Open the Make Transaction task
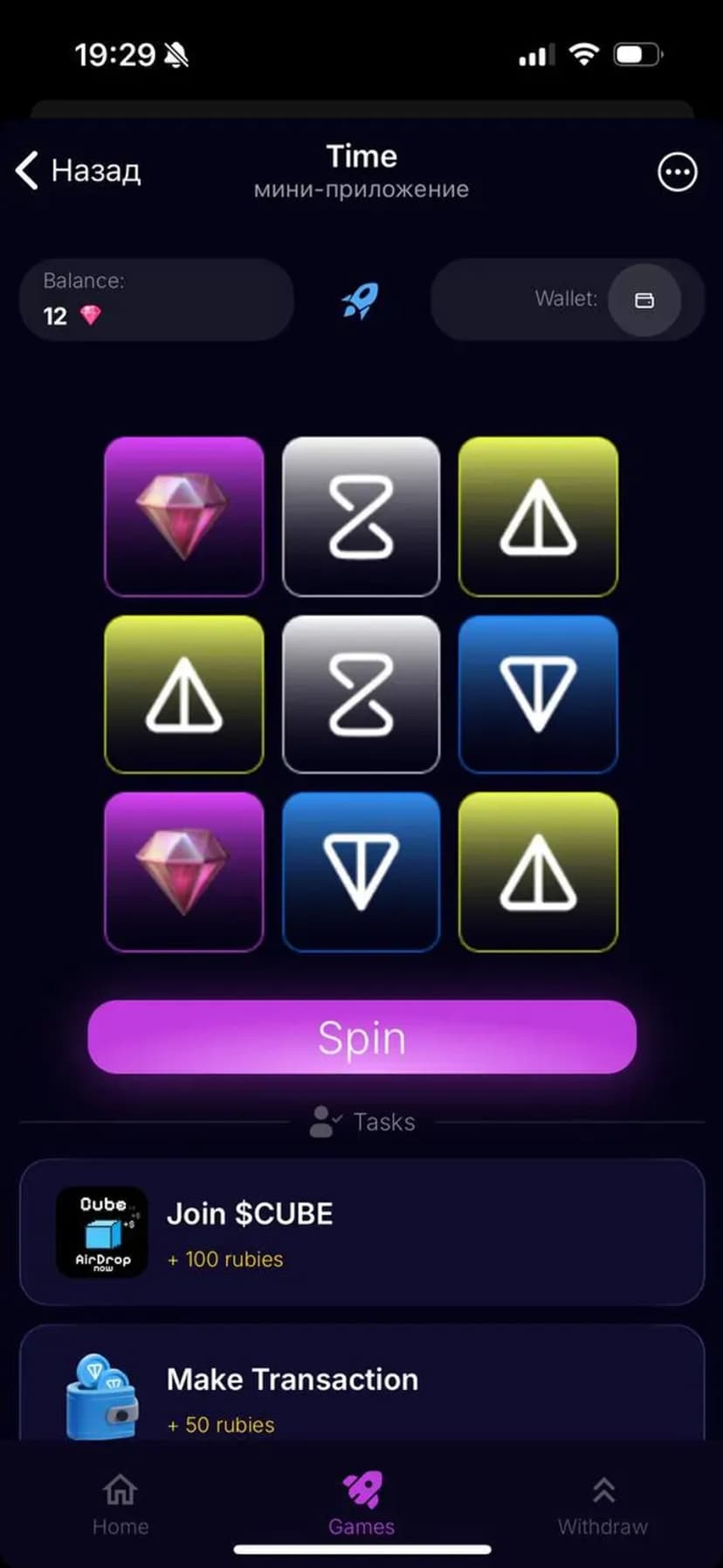The width and height of the screenshot is (723, 1568). point(361,1388)
